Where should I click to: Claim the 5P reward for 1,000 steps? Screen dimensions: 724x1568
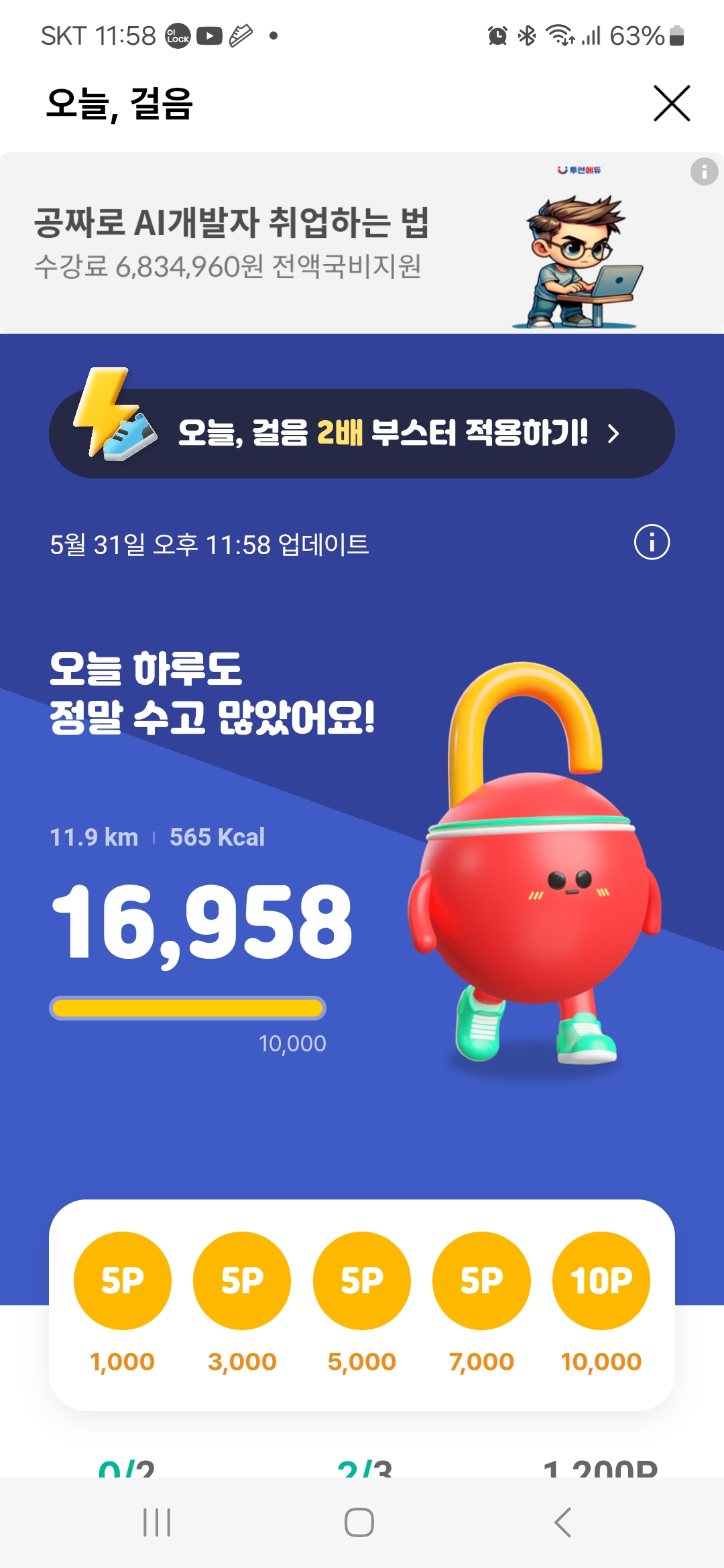click(123, 1280)
